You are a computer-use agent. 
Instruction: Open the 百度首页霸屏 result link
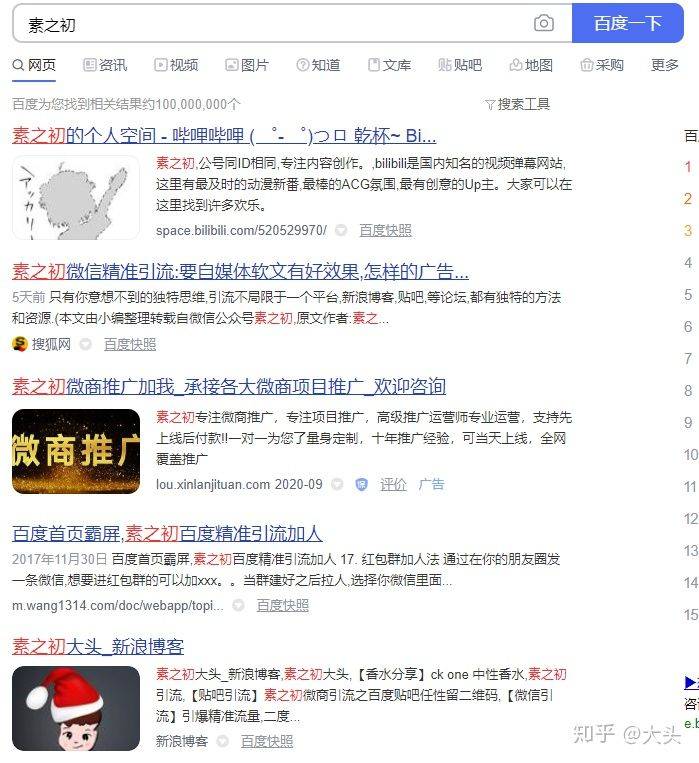pyautogui.click(x=167, y=533)
